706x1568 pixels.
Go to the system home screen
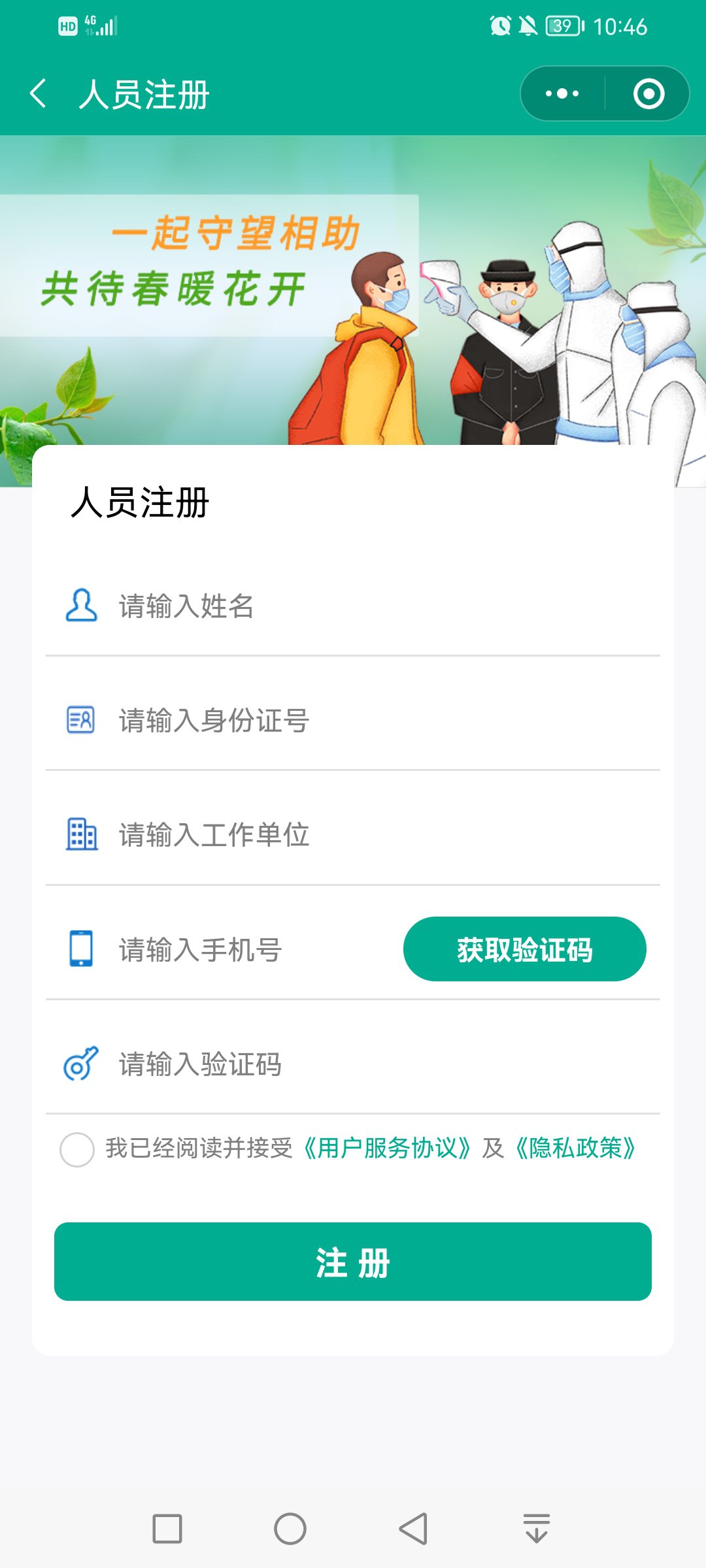coord(290,1529)
